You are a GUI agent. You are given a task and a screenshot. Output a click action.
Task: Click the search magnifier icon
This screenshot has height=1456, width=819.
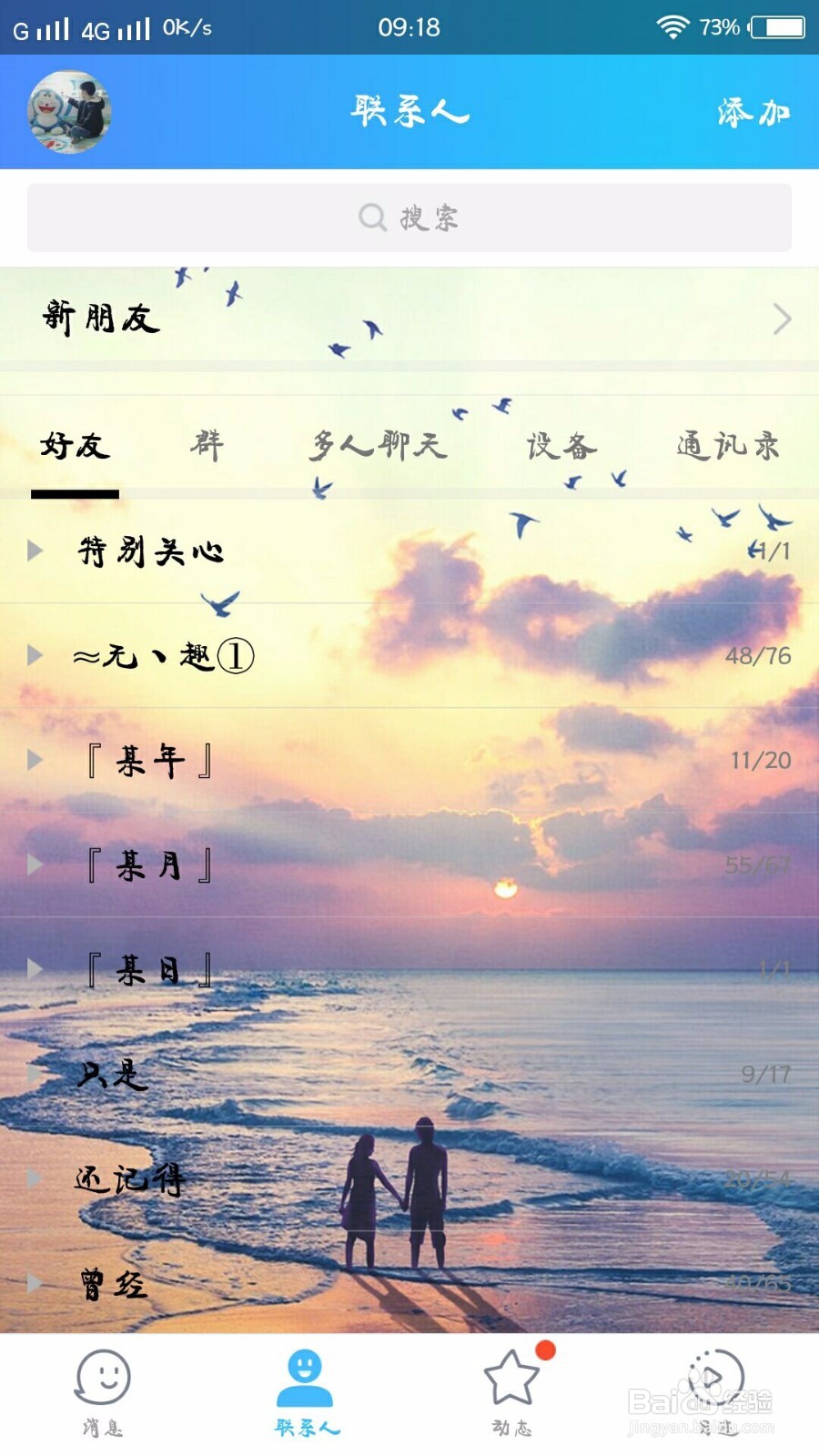click(371, 217)
